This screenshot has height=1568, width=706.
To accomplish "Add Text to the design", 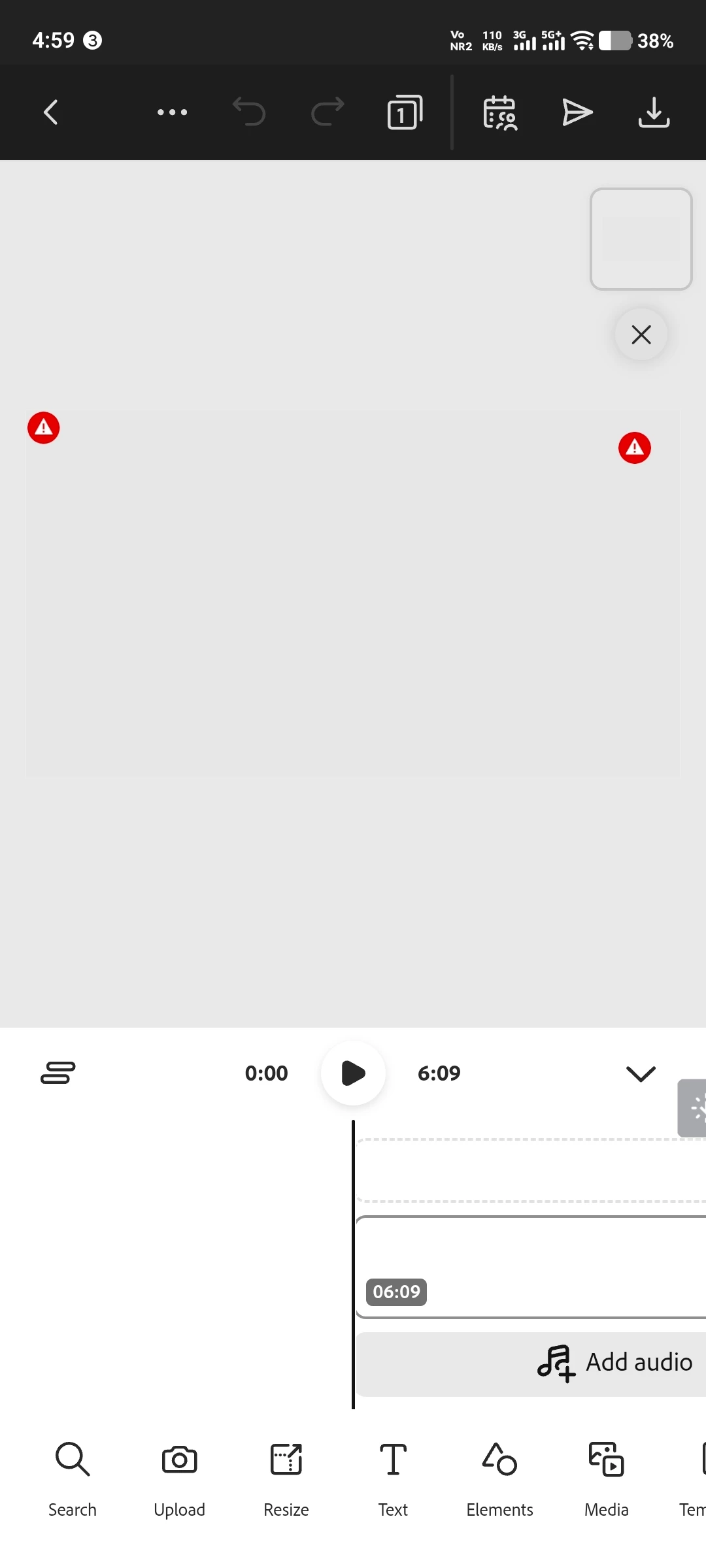I will point(393,1480).
